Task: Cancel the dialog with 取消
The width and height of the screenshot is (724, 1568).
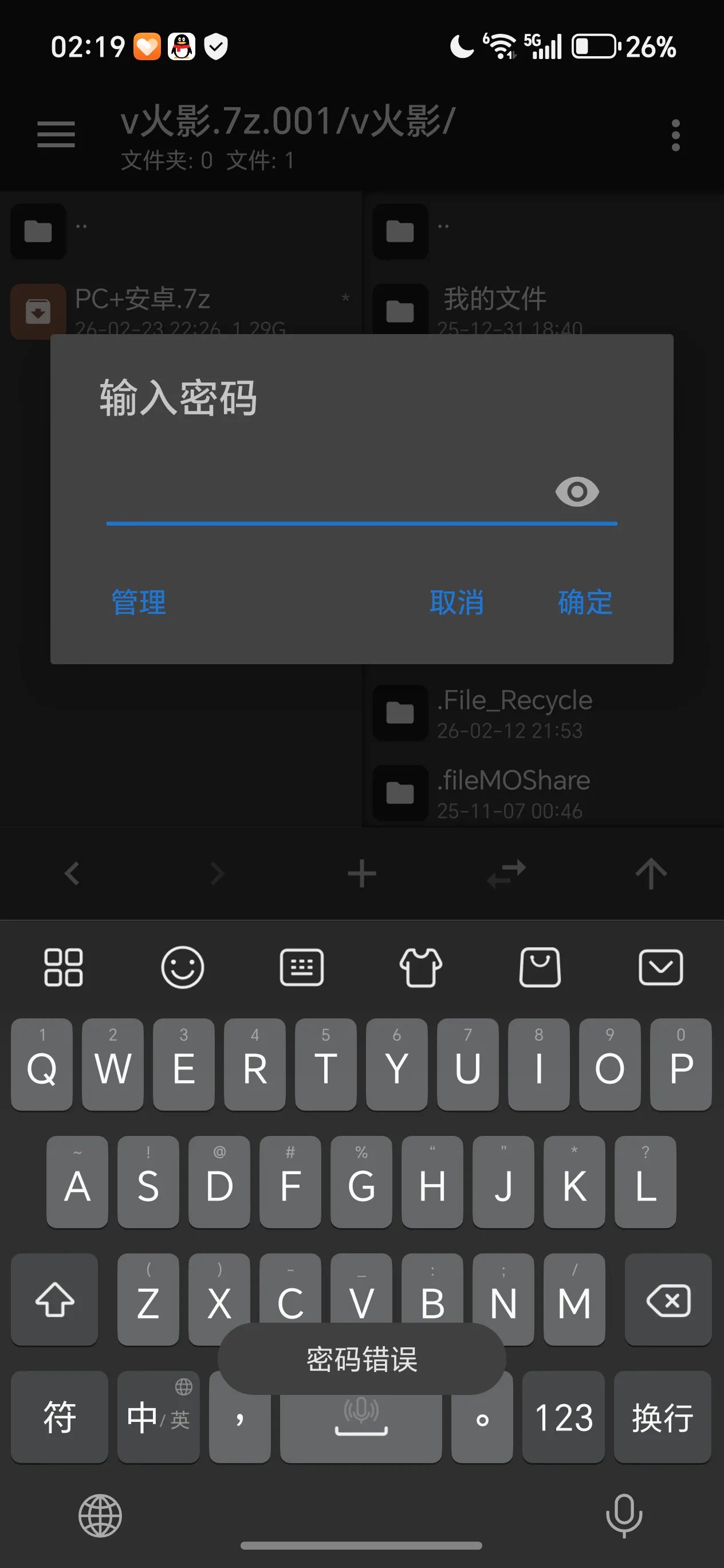Action: (457, 602)
